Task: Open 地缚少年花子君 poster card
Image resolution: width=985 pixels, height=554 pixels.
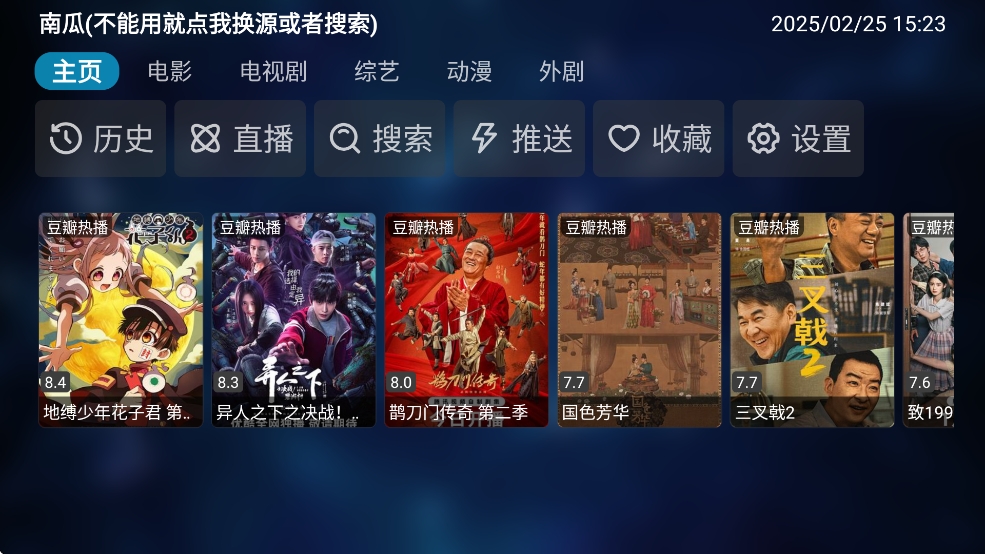Action: tap(121, 319)
